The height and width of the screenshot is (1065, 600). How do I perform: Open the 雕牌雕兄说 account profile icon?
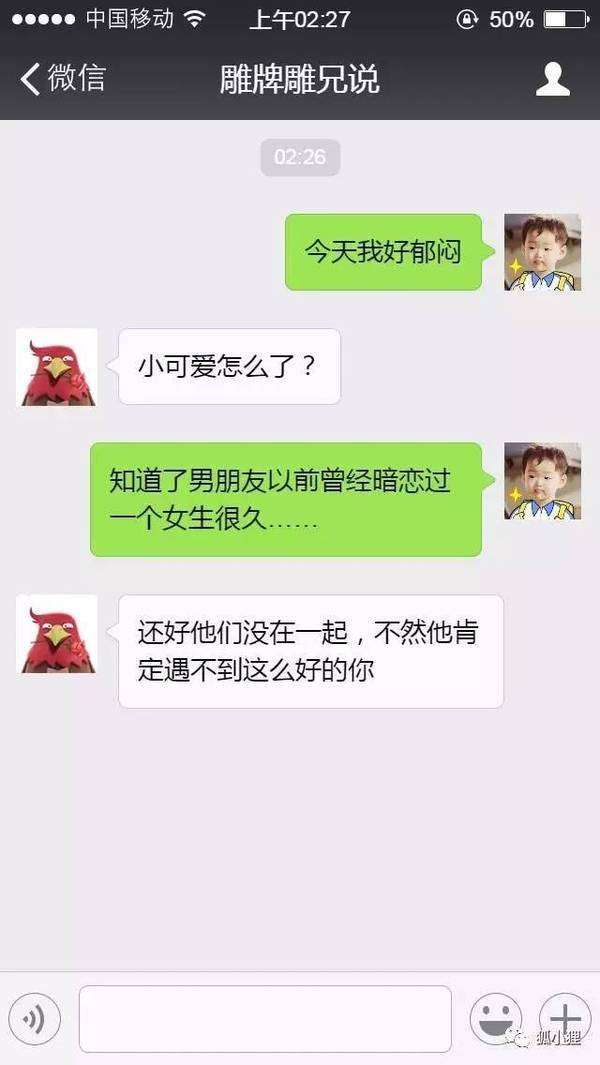pyautogui.click(x=552, y=79)
